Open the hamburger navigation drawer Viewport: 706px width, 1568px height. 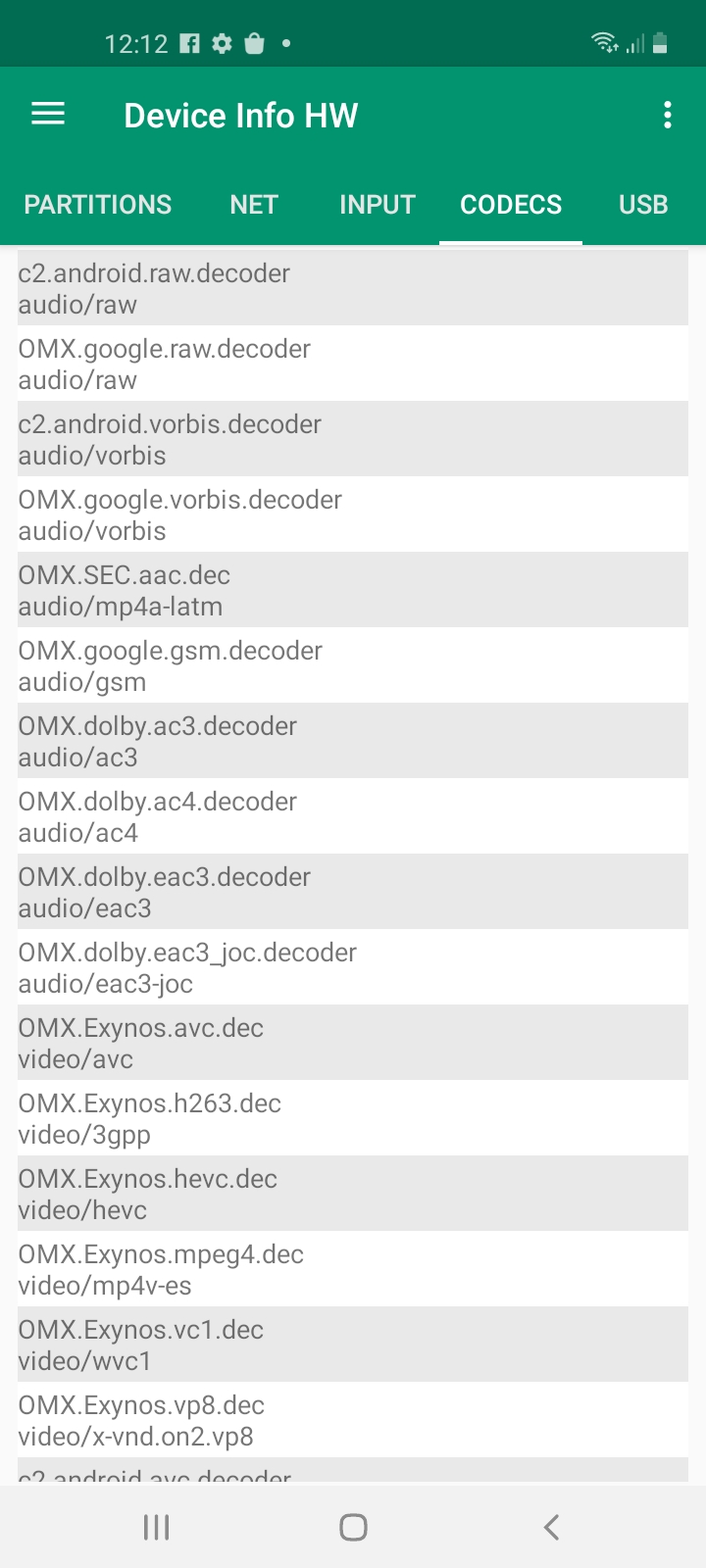tap(48, 115)
